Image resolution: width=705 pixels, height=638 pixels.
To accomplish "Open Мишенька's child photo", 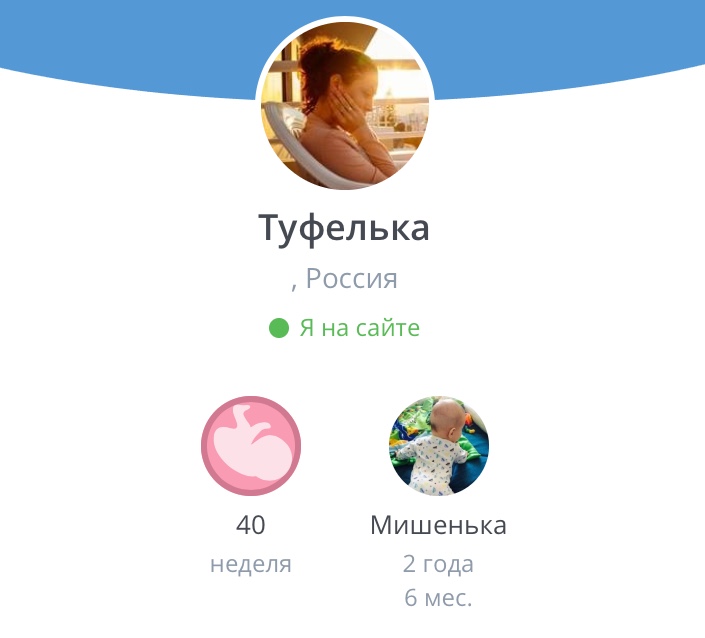I will coord(438,446).
